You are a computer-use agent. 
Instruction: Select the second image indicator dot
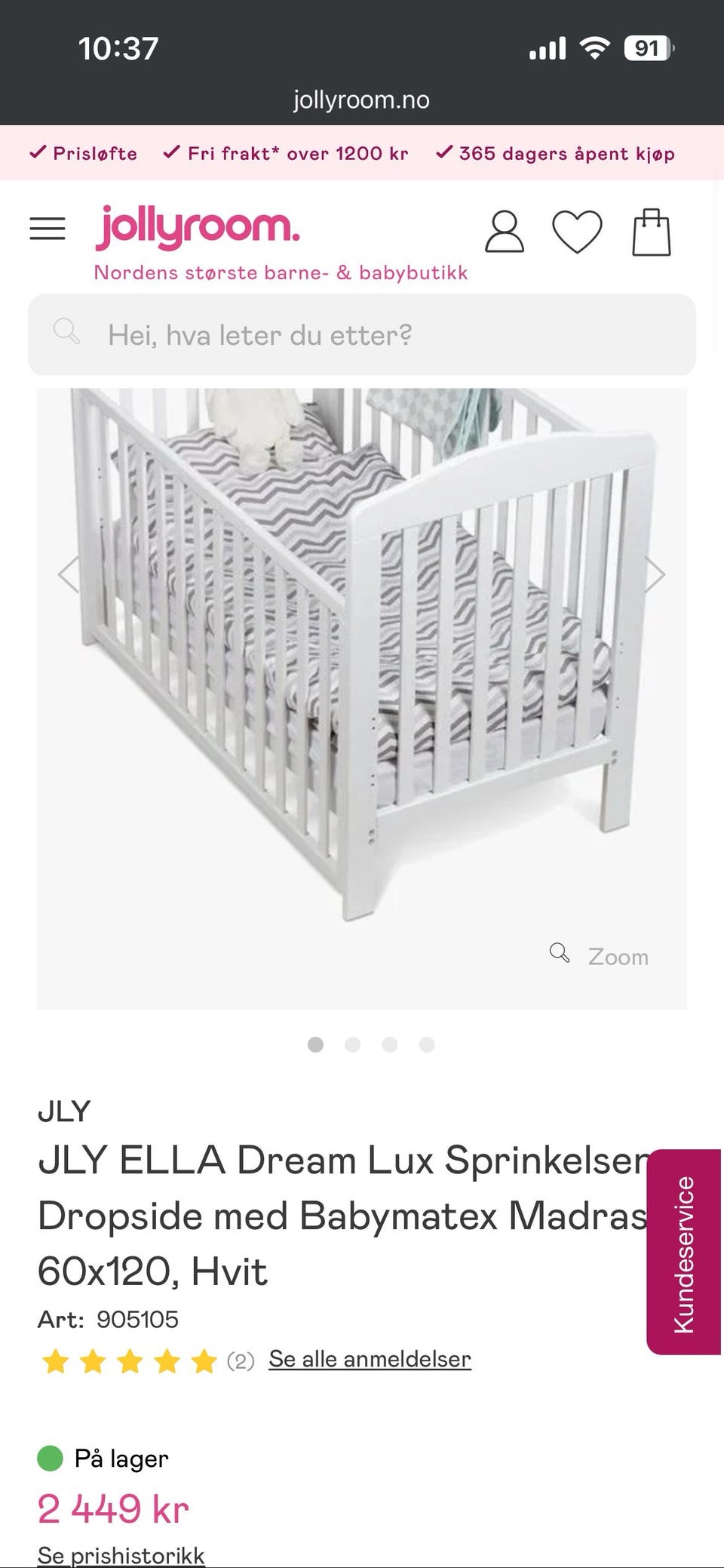352,1044
